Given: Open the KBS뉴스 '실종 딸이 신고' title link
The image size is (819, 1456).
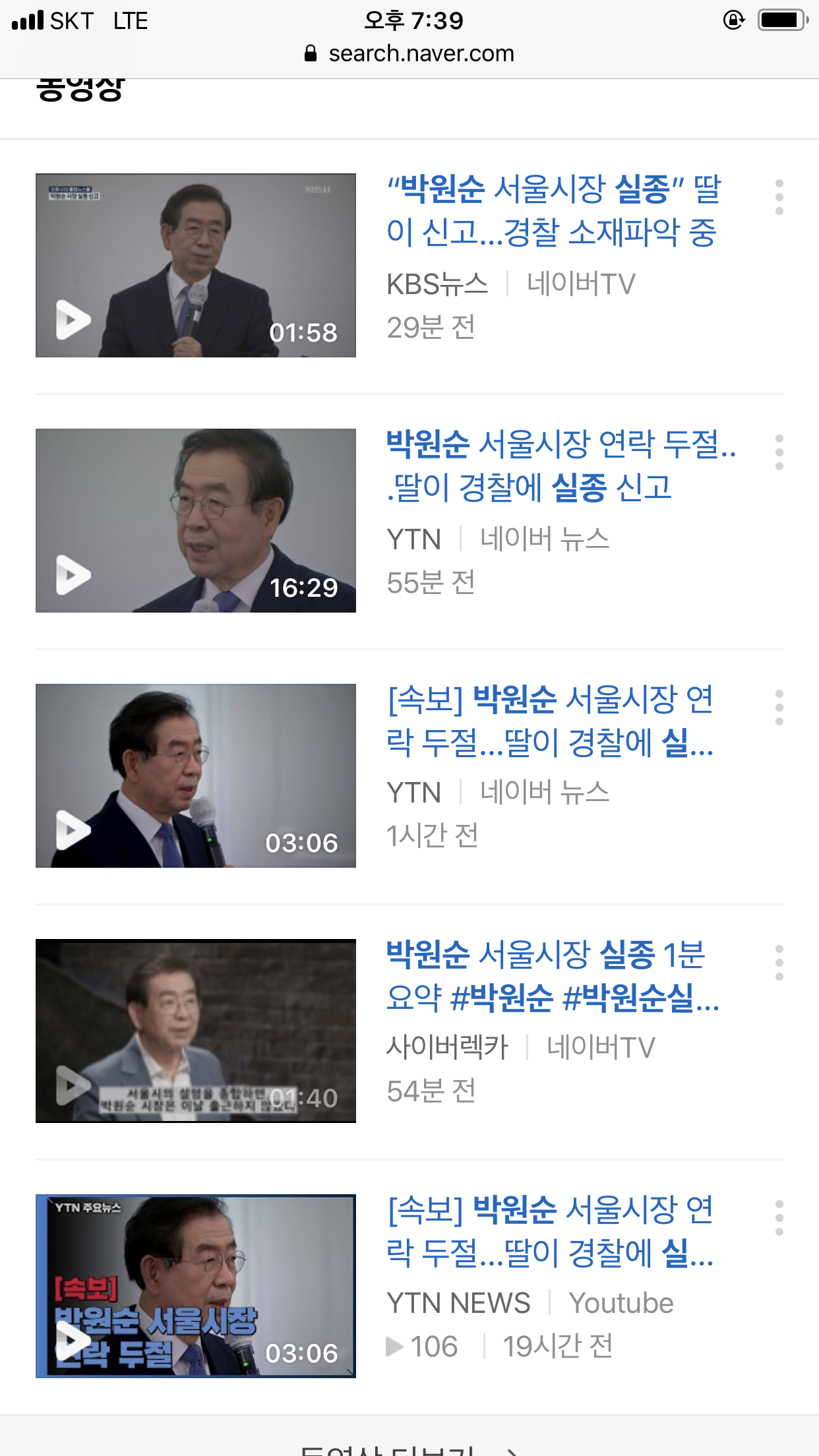Looking at the screenshot, I should 554,210.
